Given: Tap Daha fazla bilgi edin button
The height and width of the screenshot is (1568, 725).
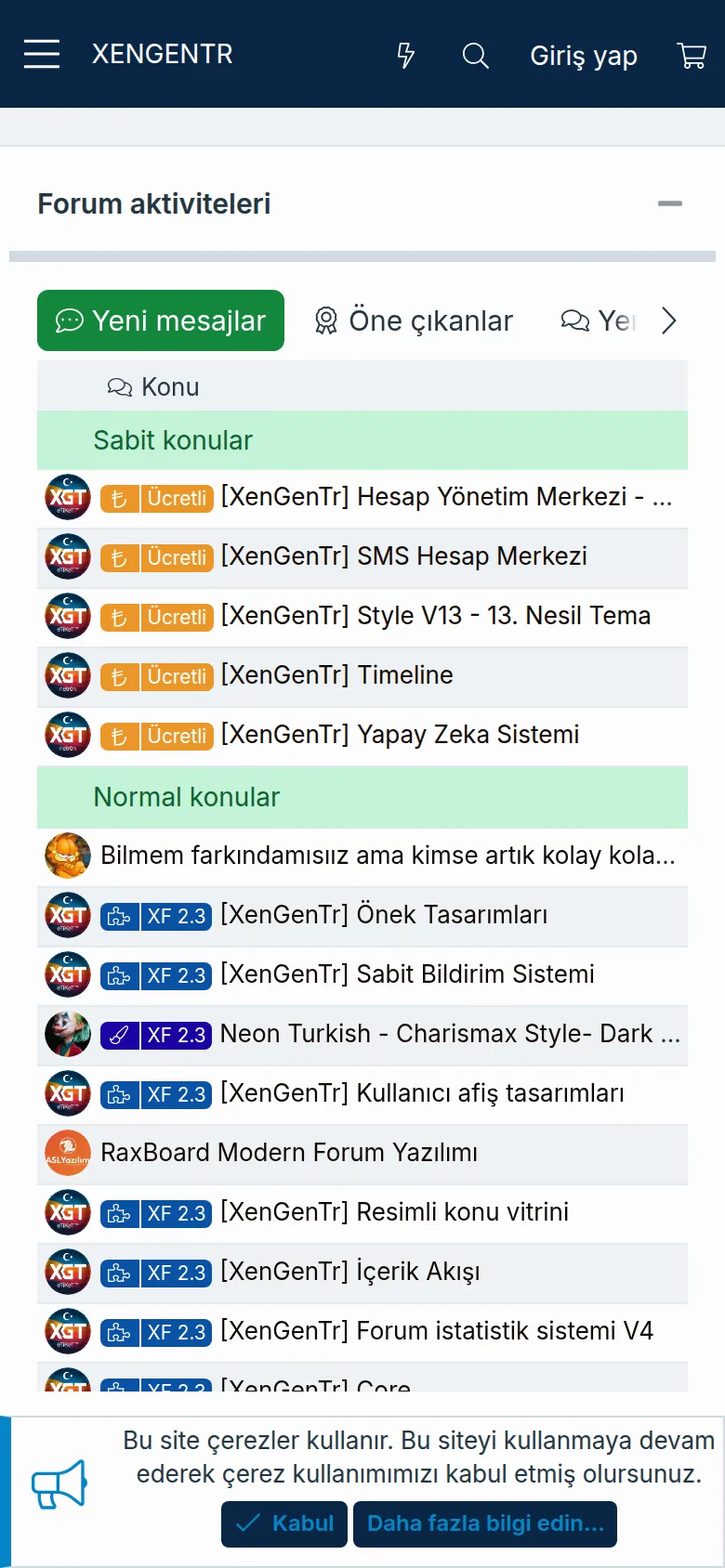Looking at the screenshot, I should point(485,1524).
